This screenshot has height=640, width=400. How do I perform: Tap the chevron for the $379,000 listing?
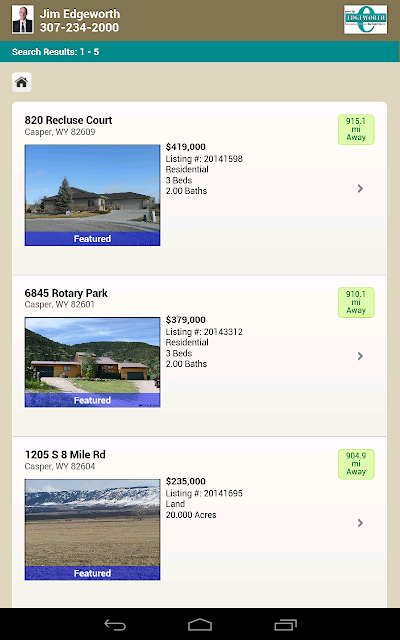[360, 356]
